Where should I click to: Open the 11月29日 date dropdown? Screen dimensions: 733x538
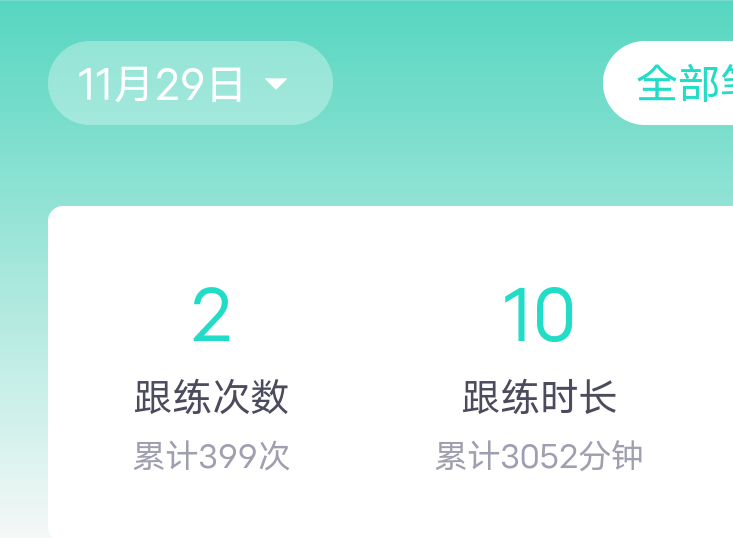[190, 84]
